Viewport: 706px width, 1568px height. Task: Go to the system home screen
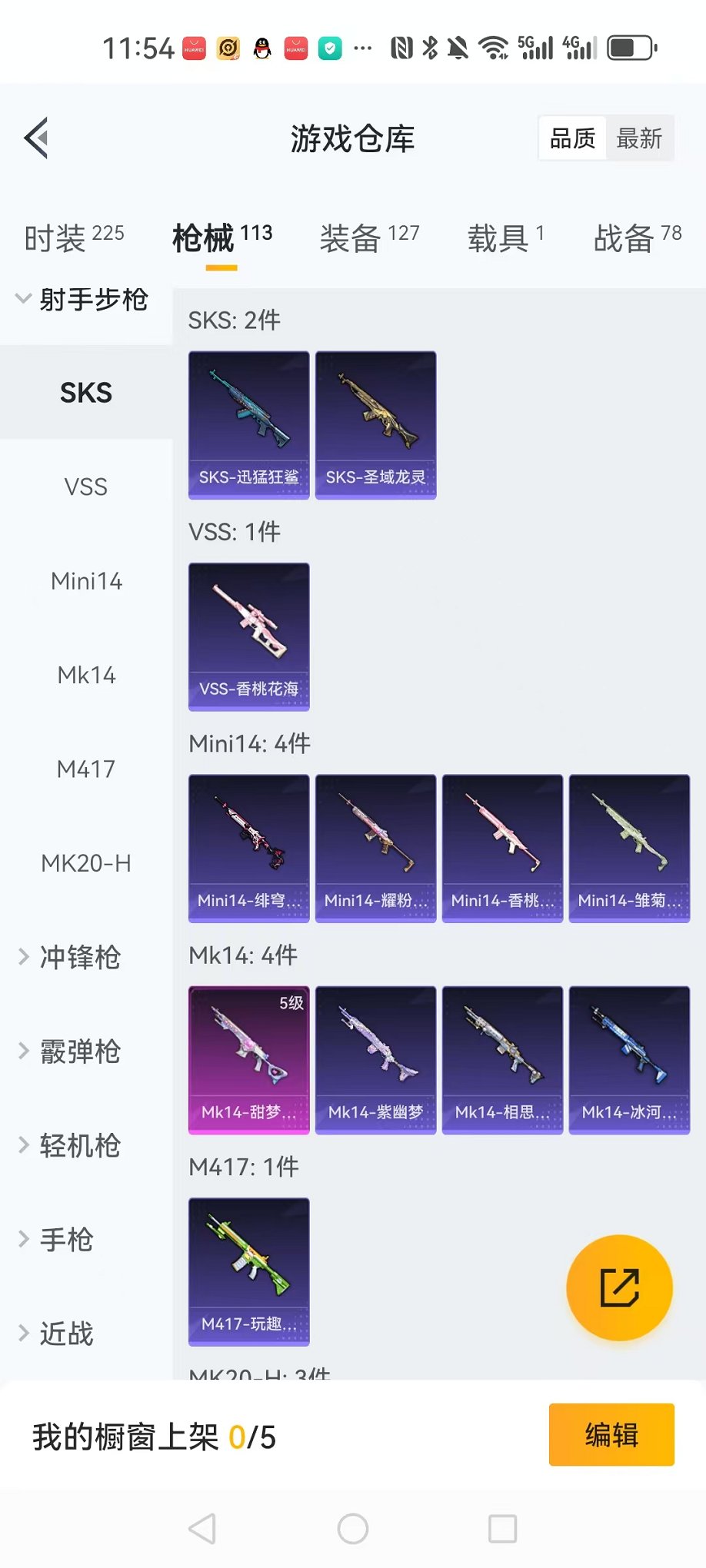pos(353,1529)
